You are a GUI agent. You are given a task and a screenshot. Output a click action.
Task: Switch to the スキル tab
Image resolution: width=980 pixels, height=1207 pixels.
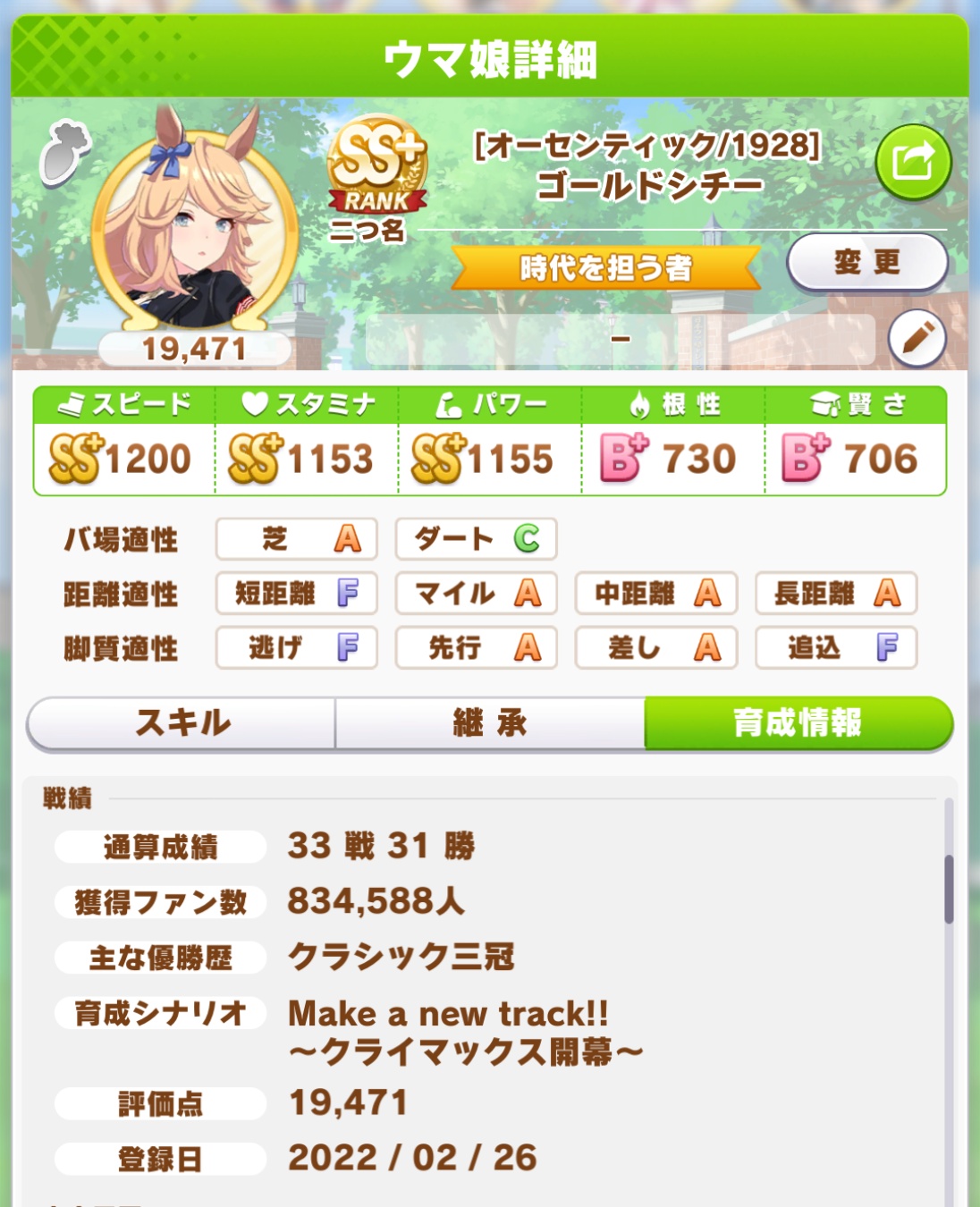pos(182,722)
